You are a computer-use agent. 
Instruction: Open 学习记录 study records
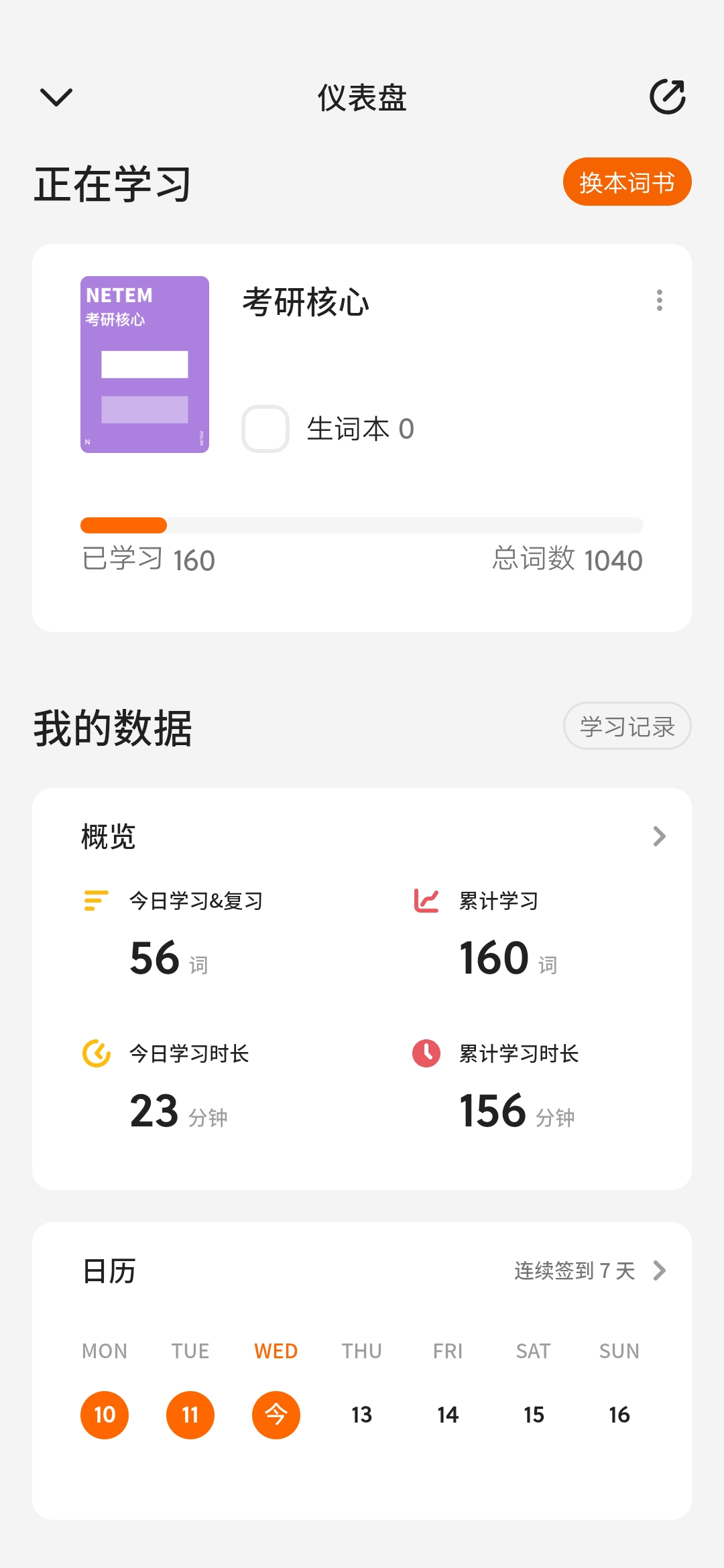(626, 726)
